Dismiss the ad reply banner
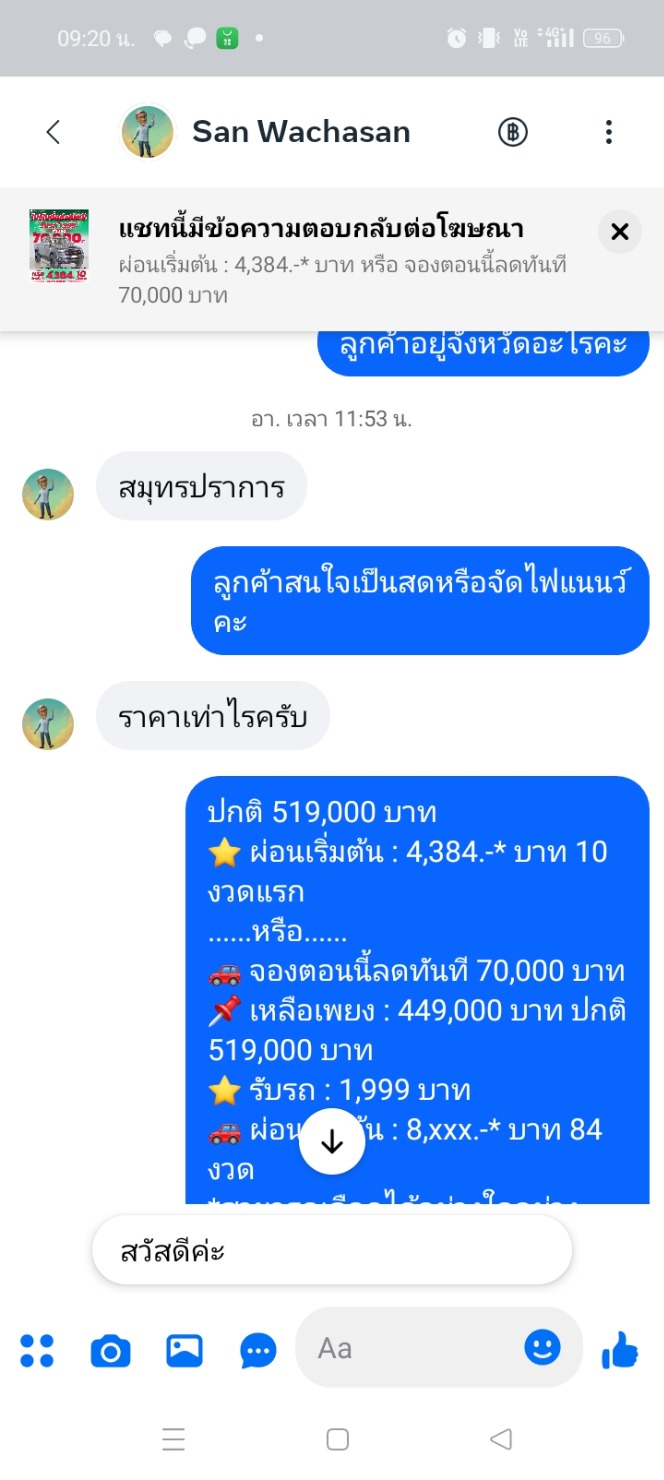Viewport: 664px width, 1480px height. point(619,232)
